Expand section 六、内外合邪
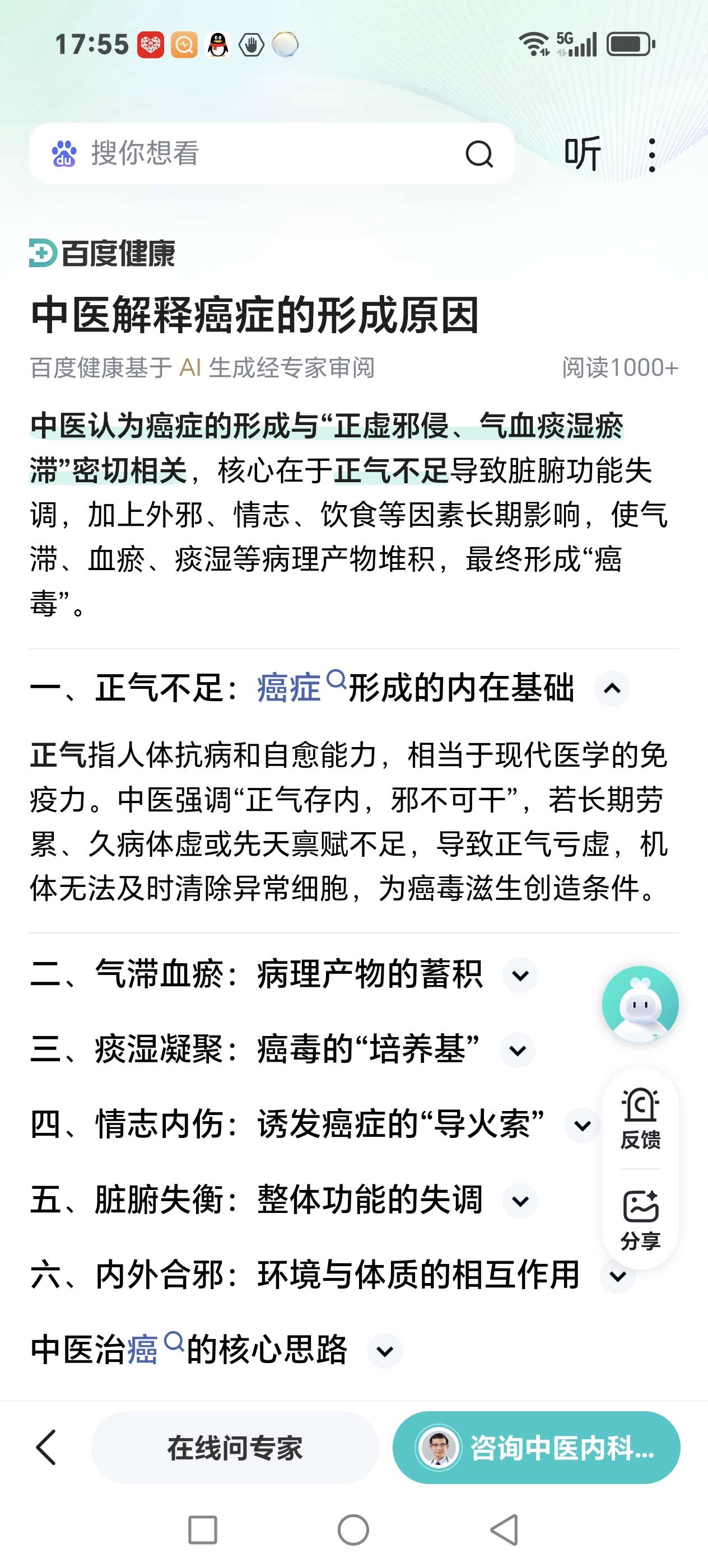Image resolution: width=708 pixels, height=1568 pixels. [617, 1276]
